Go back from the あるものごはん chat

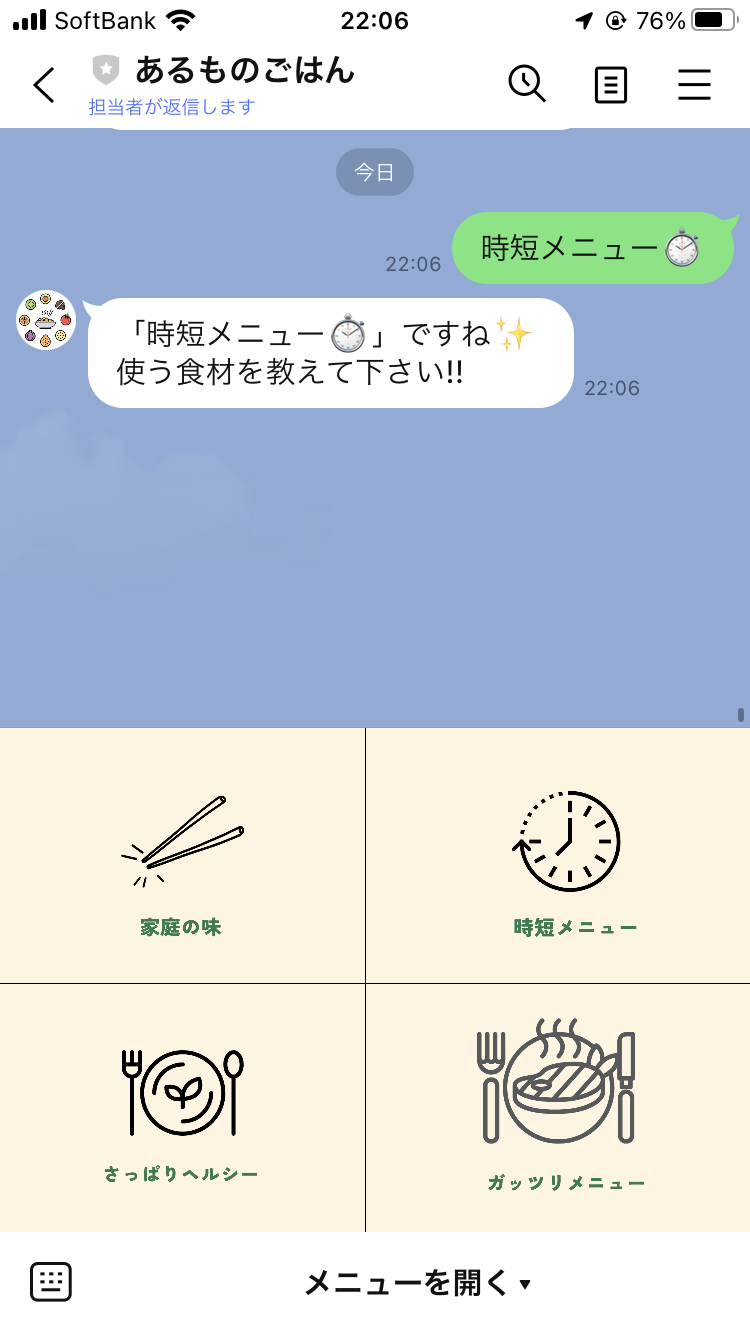tap(44, 86)
